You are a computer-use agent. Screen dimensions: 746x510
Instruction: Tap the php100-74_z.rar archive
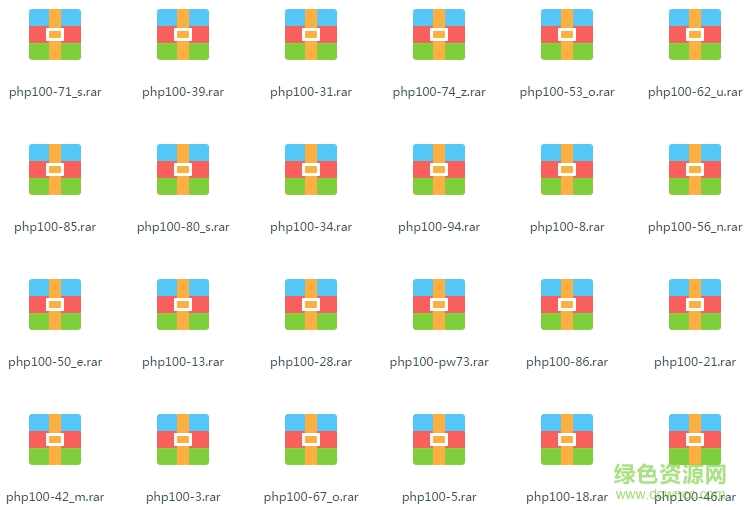tap(439, 35)
